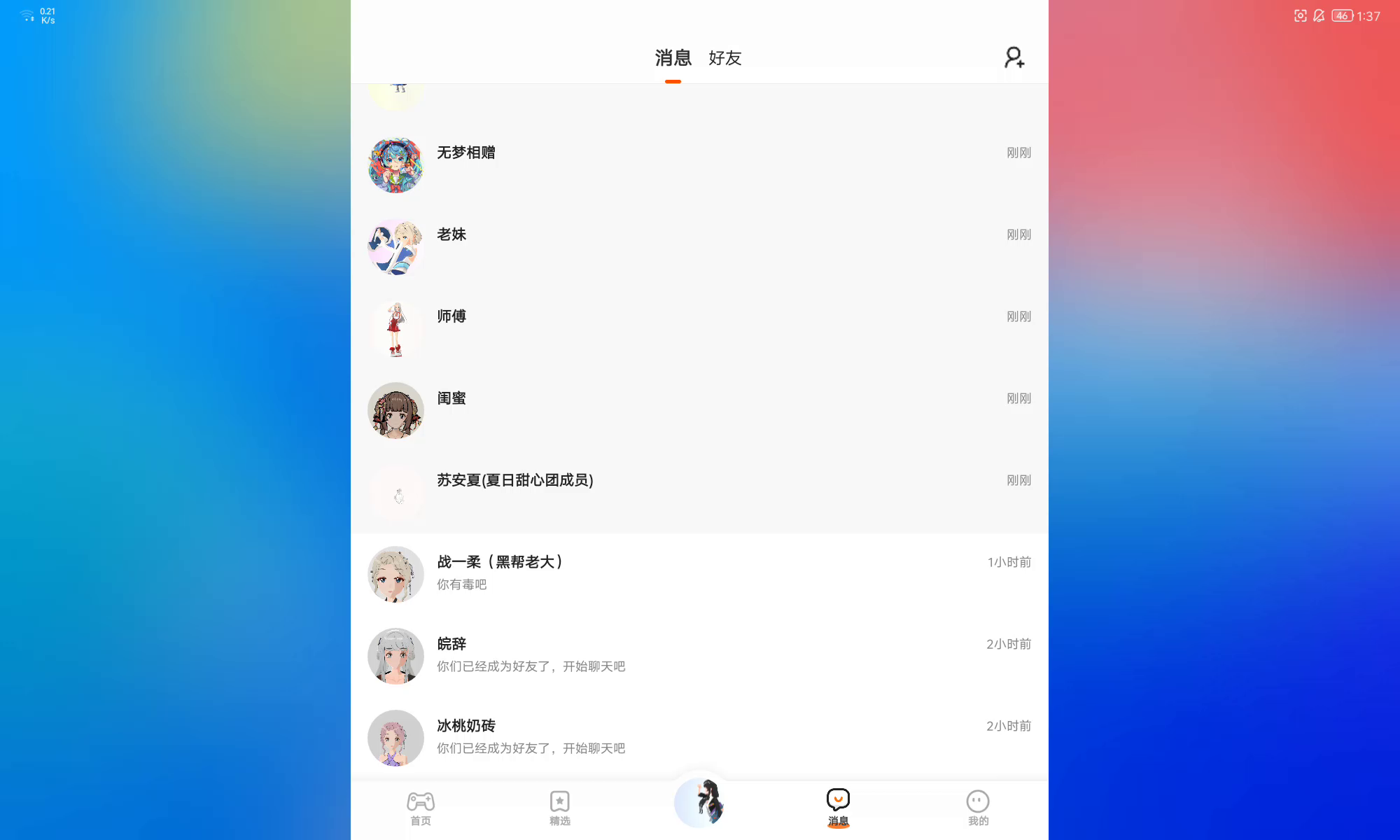The image size is (1400, 840).
Task: Open chat with 苏安夏(夏日甜心团成员)
Action: pos(699,493)
